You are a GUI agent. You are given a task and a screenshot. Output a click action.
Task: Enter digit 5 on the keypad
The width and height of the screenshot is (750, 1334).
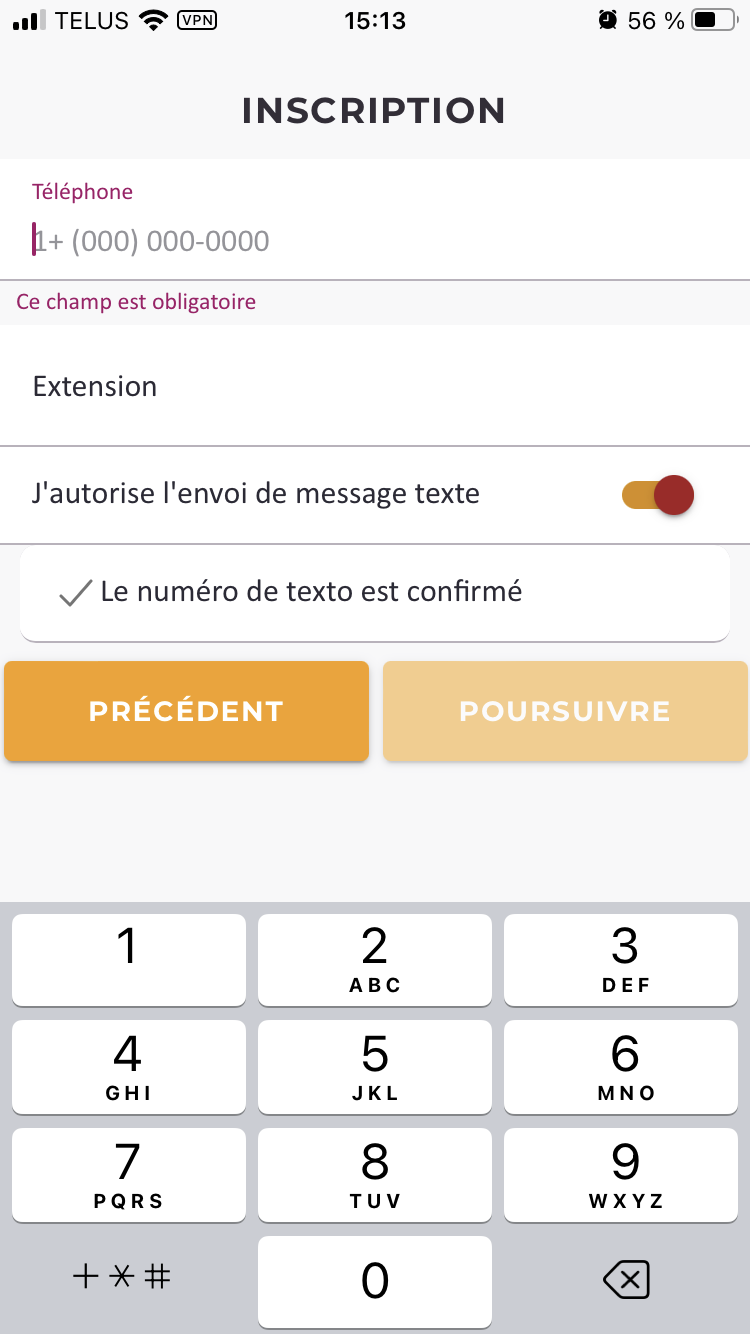pos(375,1067)
